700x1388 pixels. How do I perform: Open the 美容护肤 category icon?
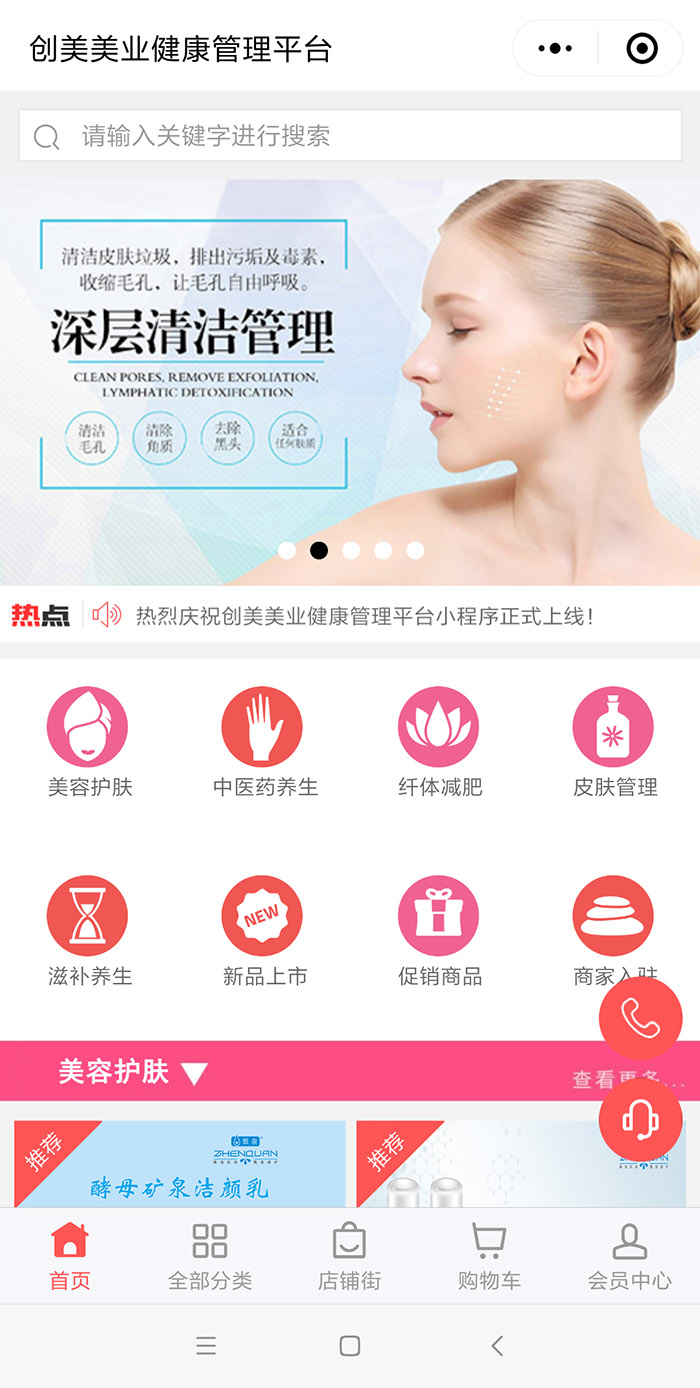tap(88, 727)
